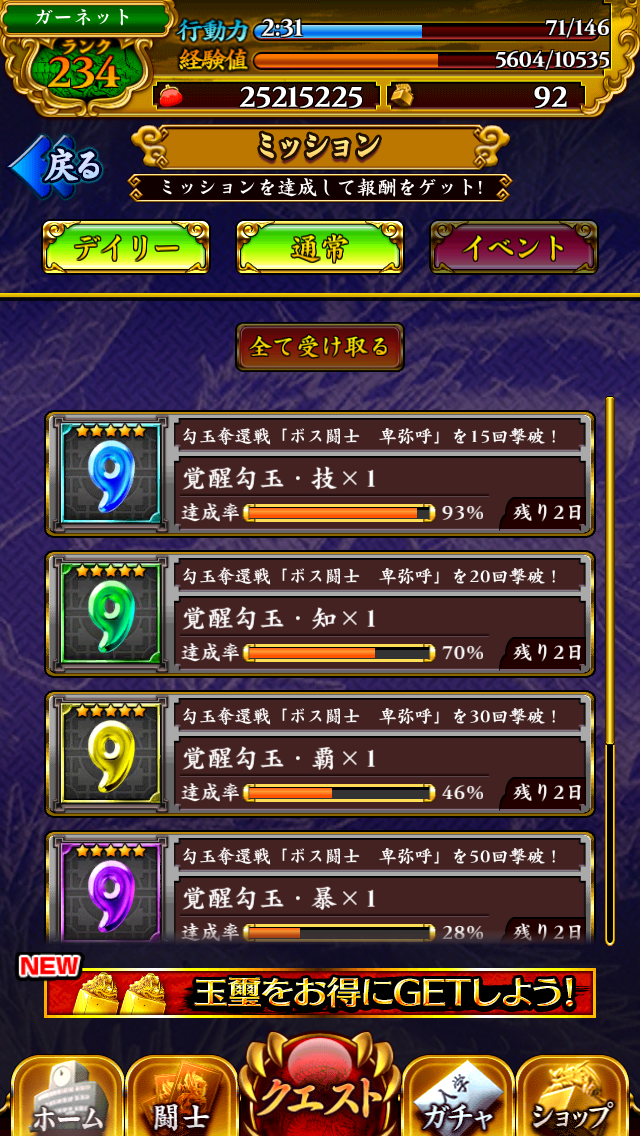Open the 覚醒勾玉・知 mission card
Screen dimensions: 640x1136
pos(320,614)
